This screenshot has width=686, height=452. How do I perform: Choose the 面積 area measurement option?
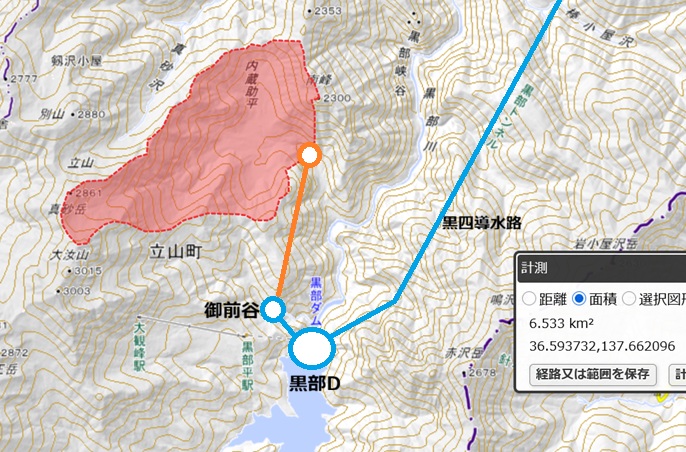pyautogui.click(x=580, y=298)
